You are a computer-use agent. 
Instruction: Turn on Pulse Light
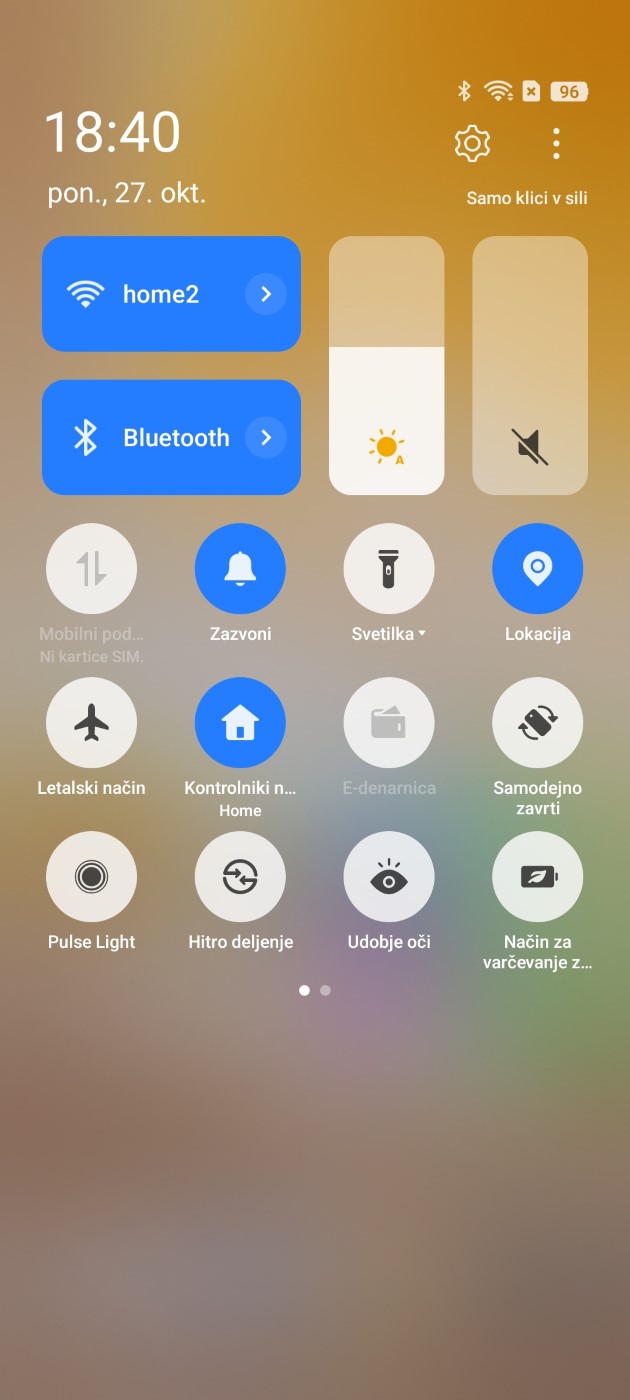coord(92,877)
